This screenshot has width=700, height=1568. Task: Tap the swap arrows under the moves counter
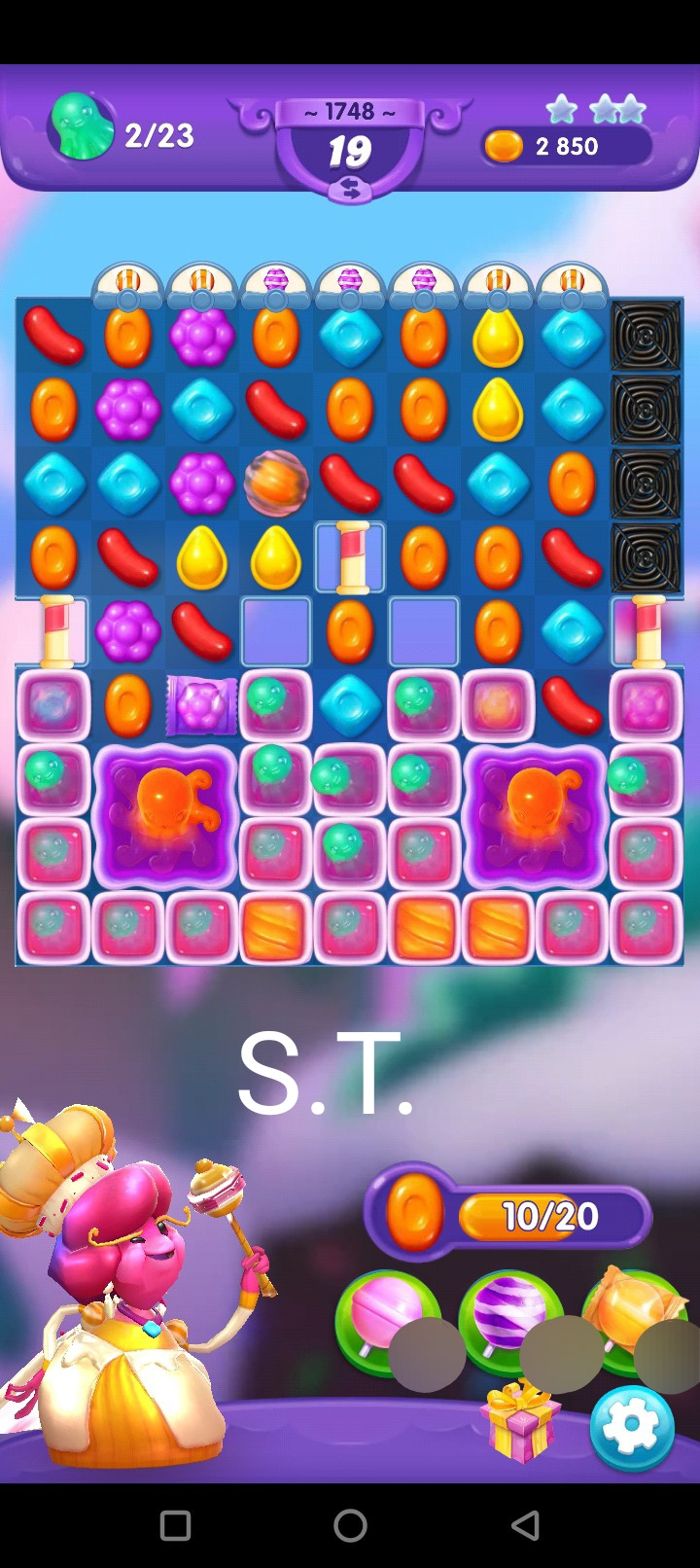350,188
